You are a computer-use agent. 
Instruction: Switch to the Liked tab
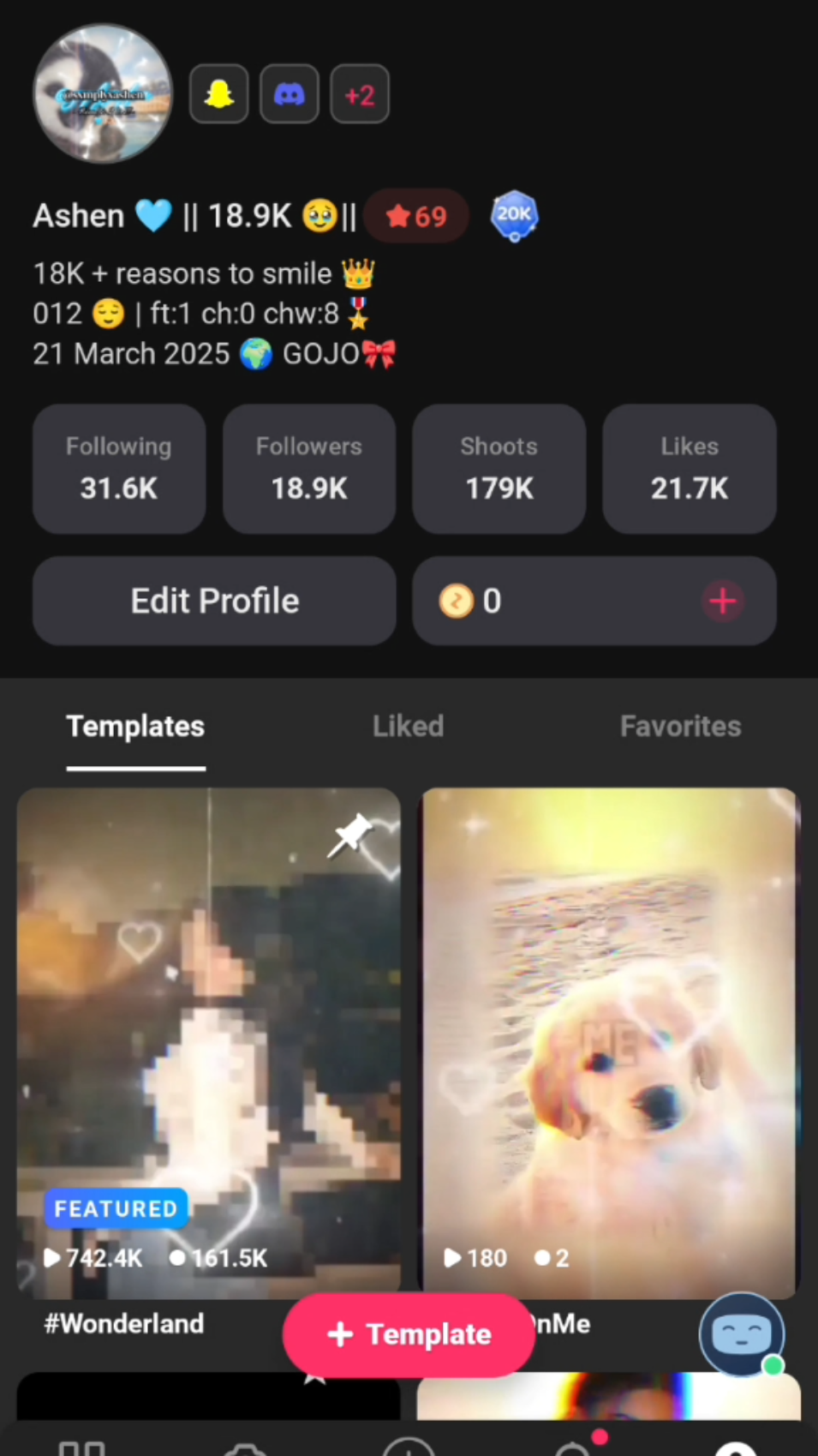pyautogui.click(x=408, y=727)
